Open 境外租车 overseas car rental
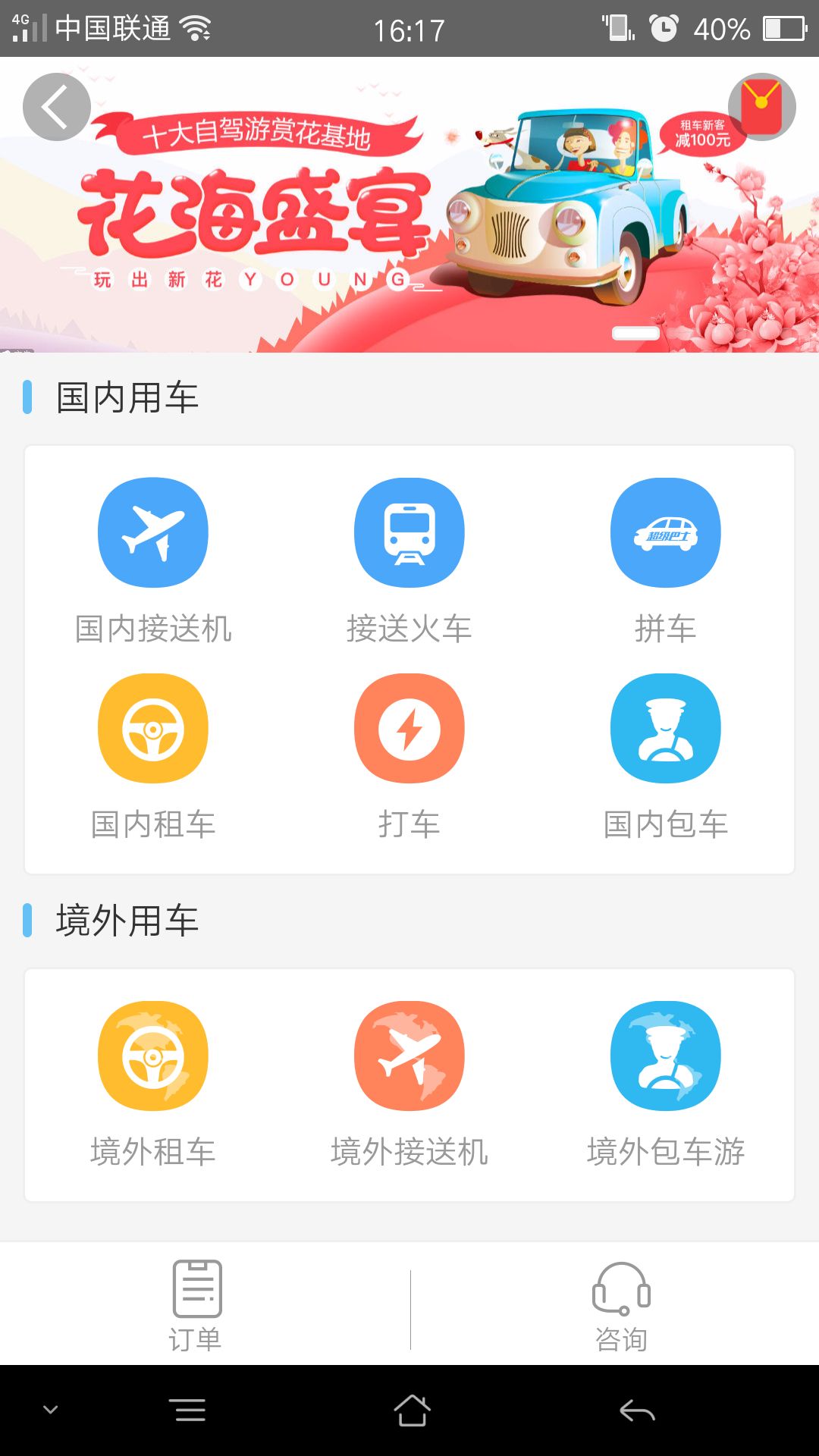 click(x=153, y=1056)
